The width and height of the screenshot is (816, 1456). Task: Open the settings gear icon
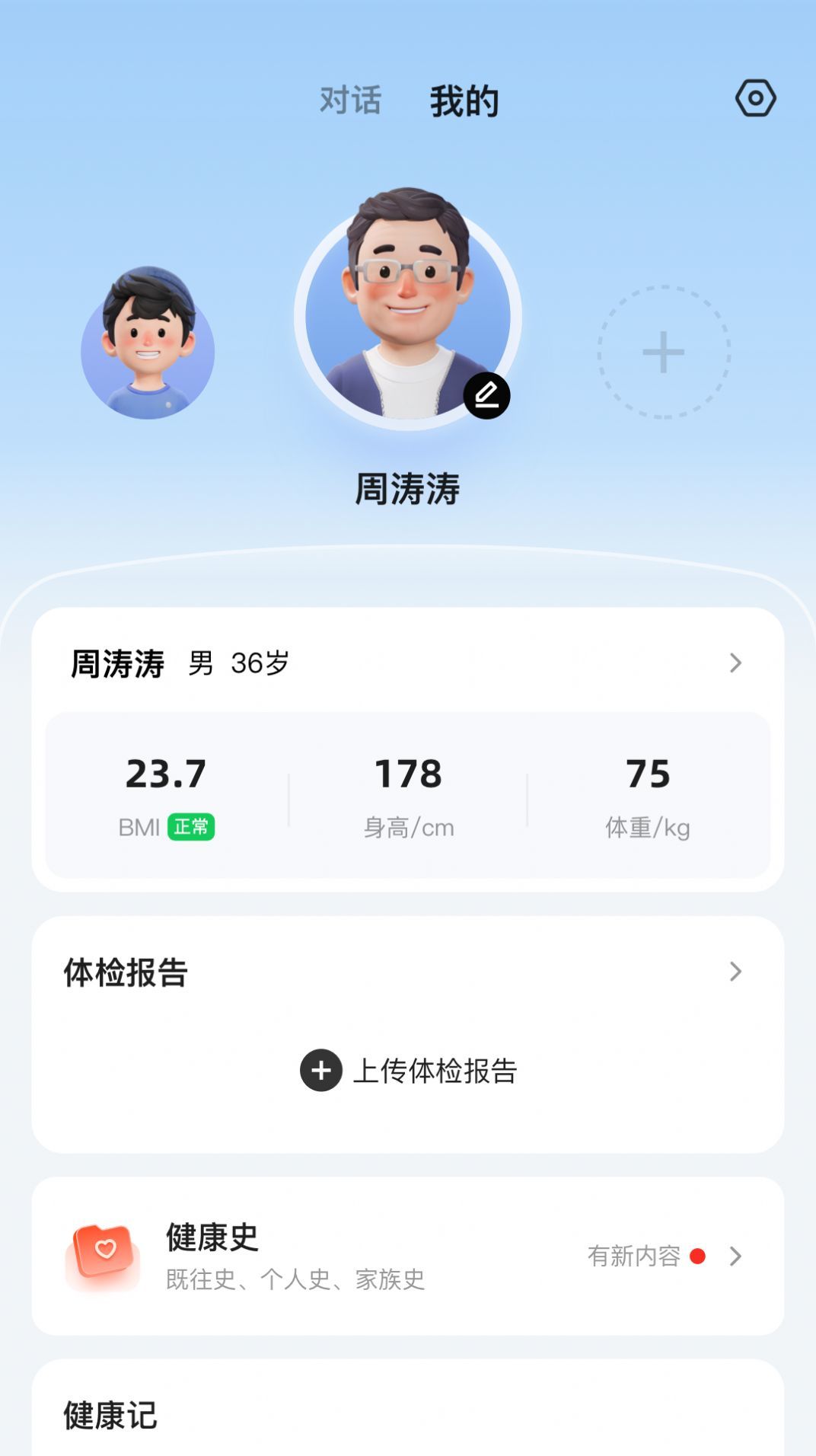coord(756,98)
